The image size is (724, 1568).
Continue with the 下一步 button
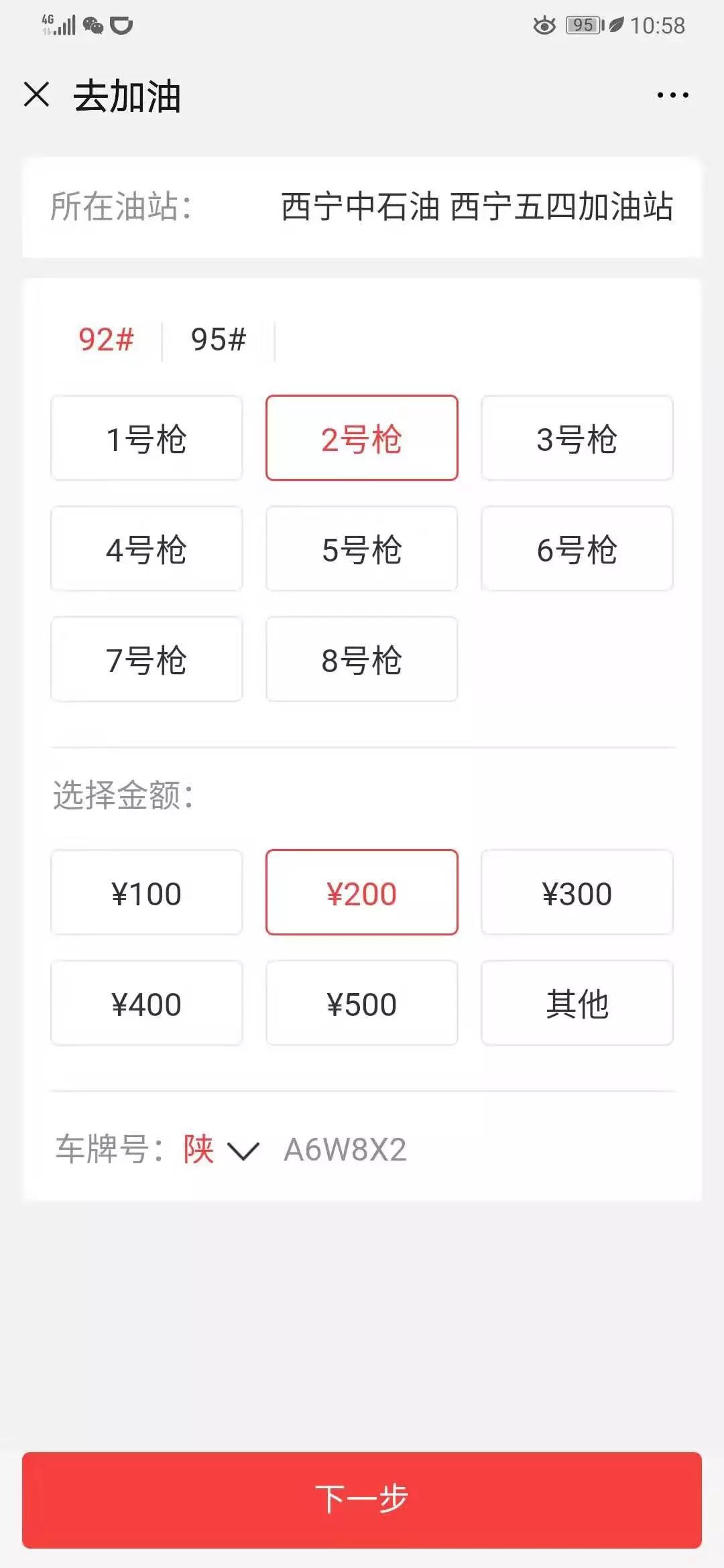coord(361,1500)
